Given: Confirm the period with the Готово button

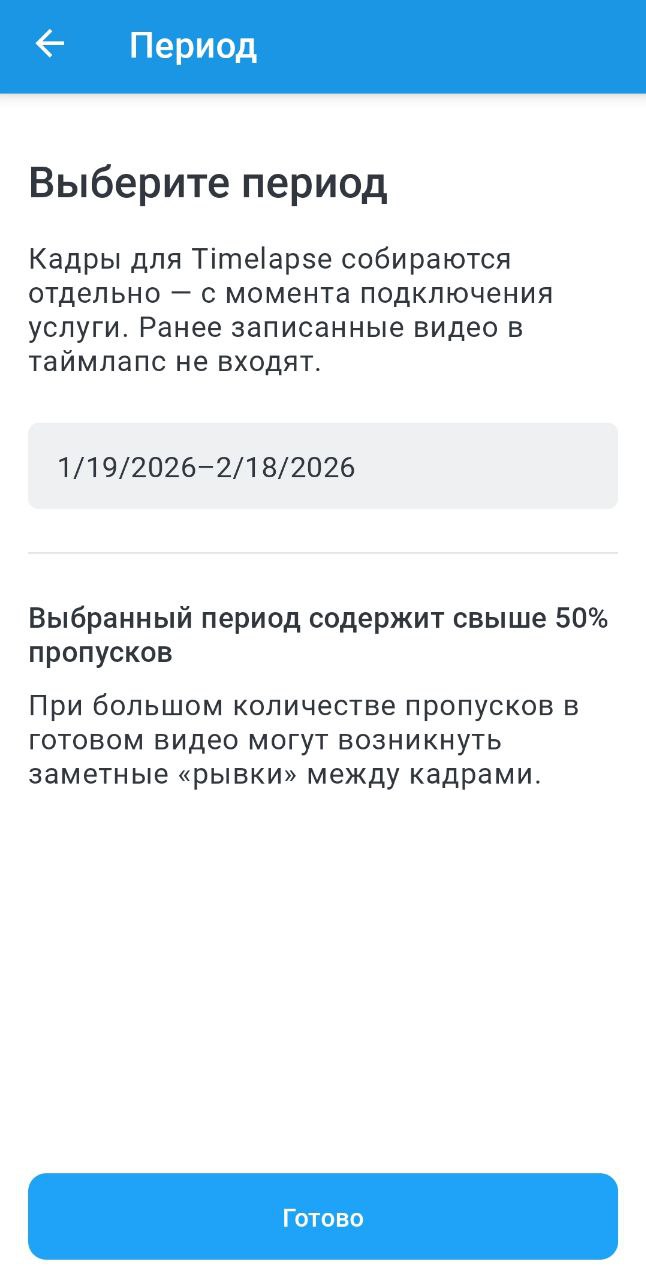Looking at the screenshot, I should pyautogui.click(x=322, y=1217).
